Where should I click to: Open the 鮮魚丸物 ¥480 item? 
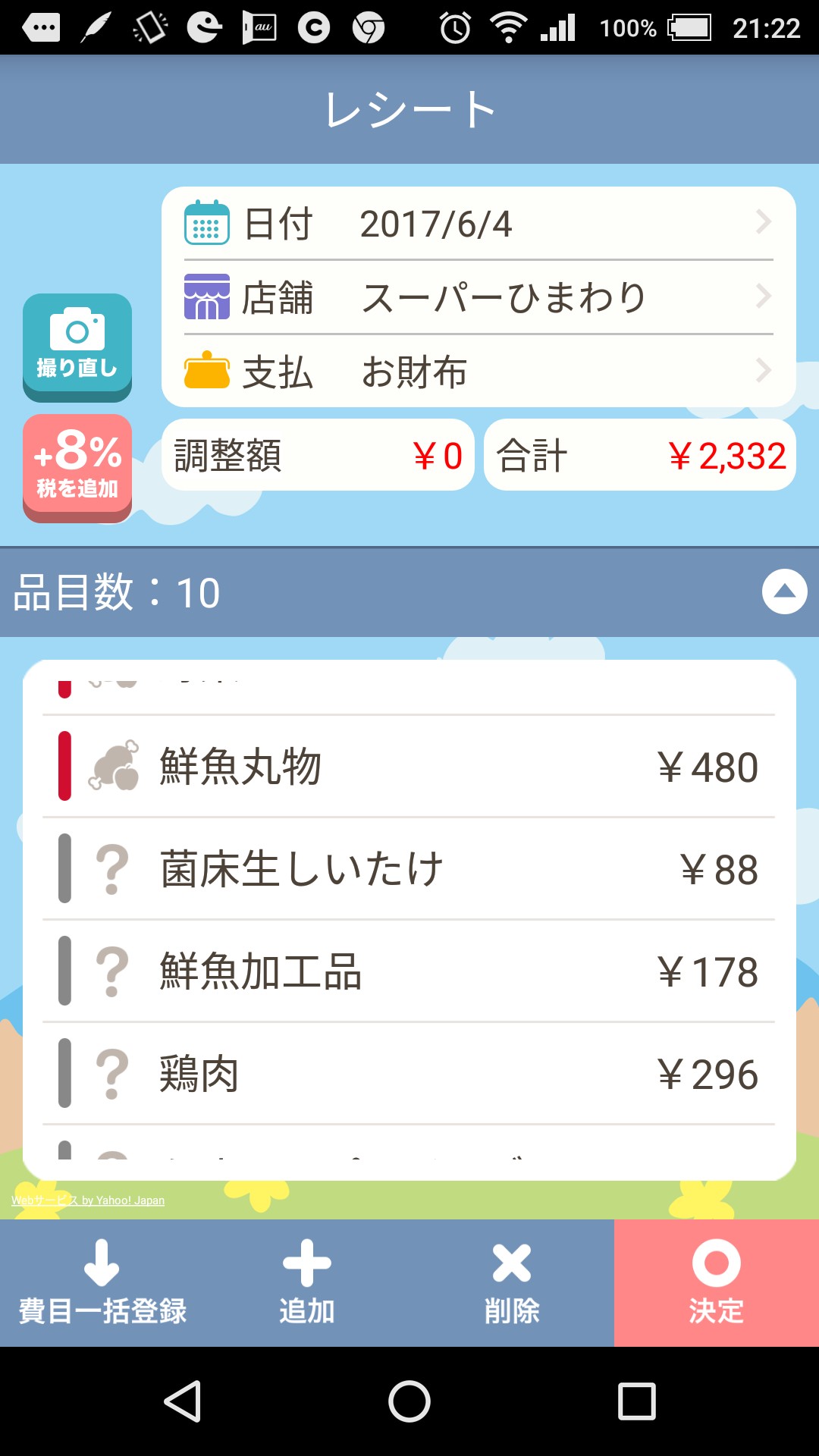click(409, 766)
